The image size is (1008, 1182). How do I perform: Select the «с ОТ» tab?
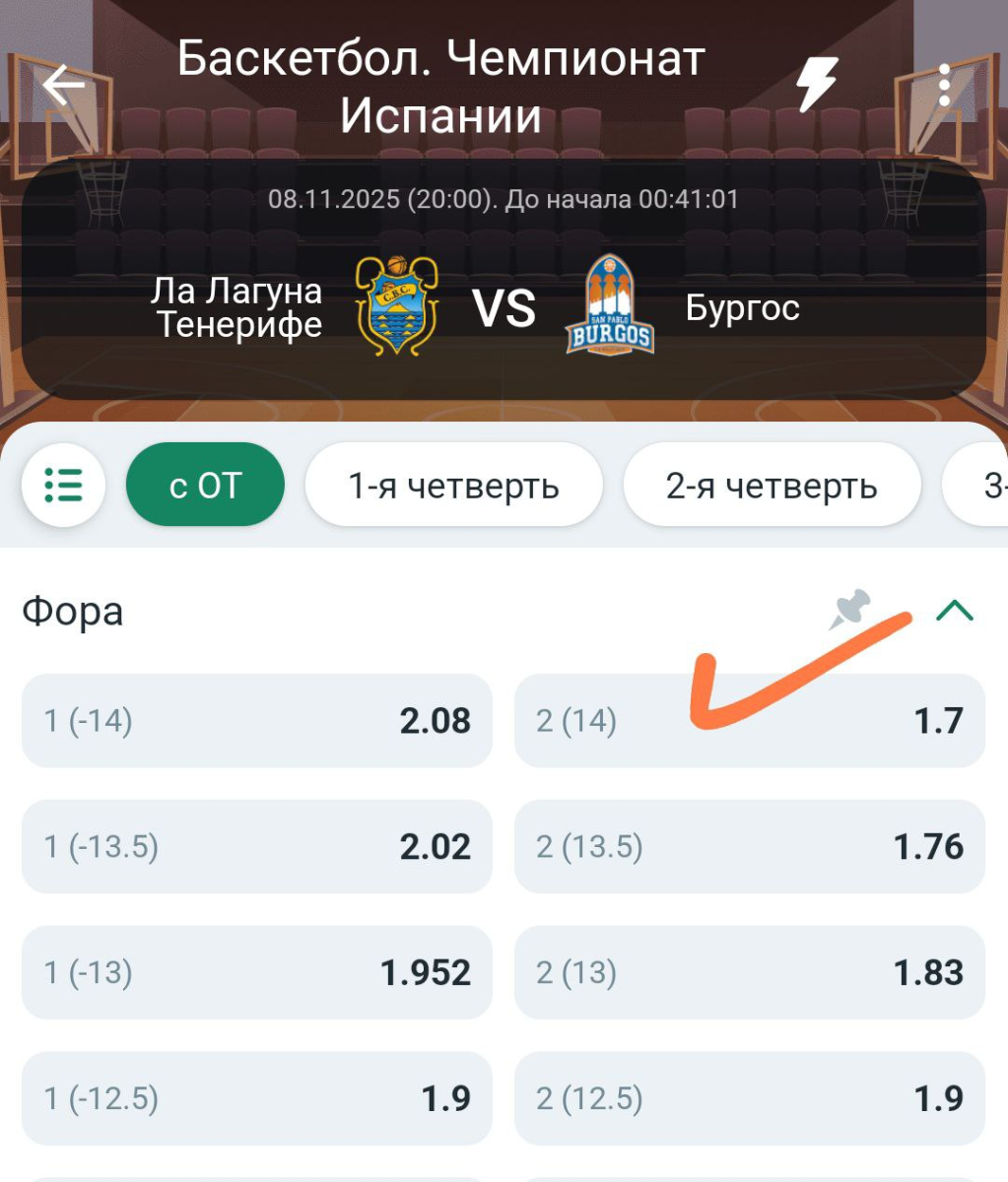205,485
